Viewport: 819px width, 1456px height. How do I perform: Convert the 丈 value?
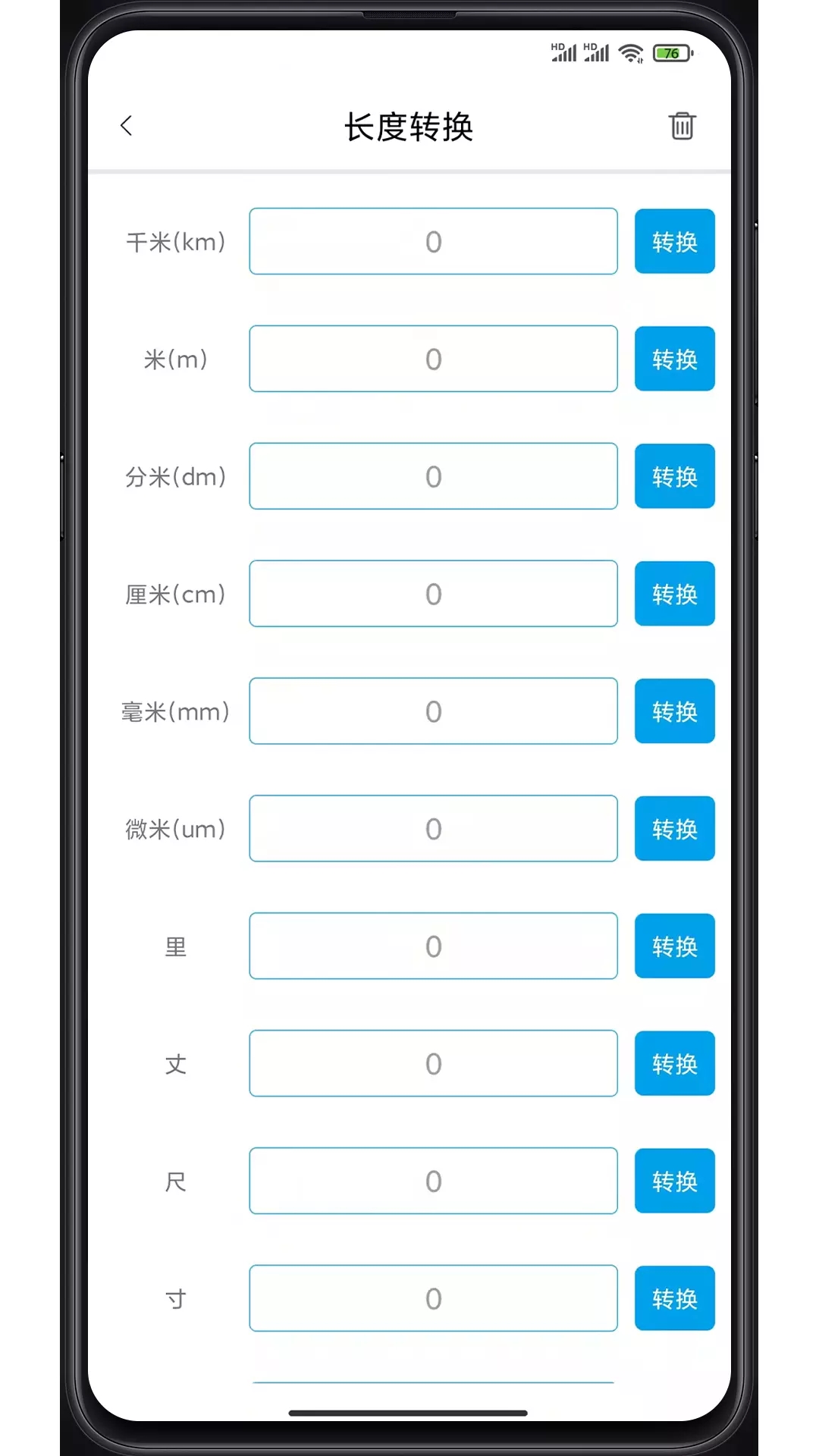(674, 1063)
